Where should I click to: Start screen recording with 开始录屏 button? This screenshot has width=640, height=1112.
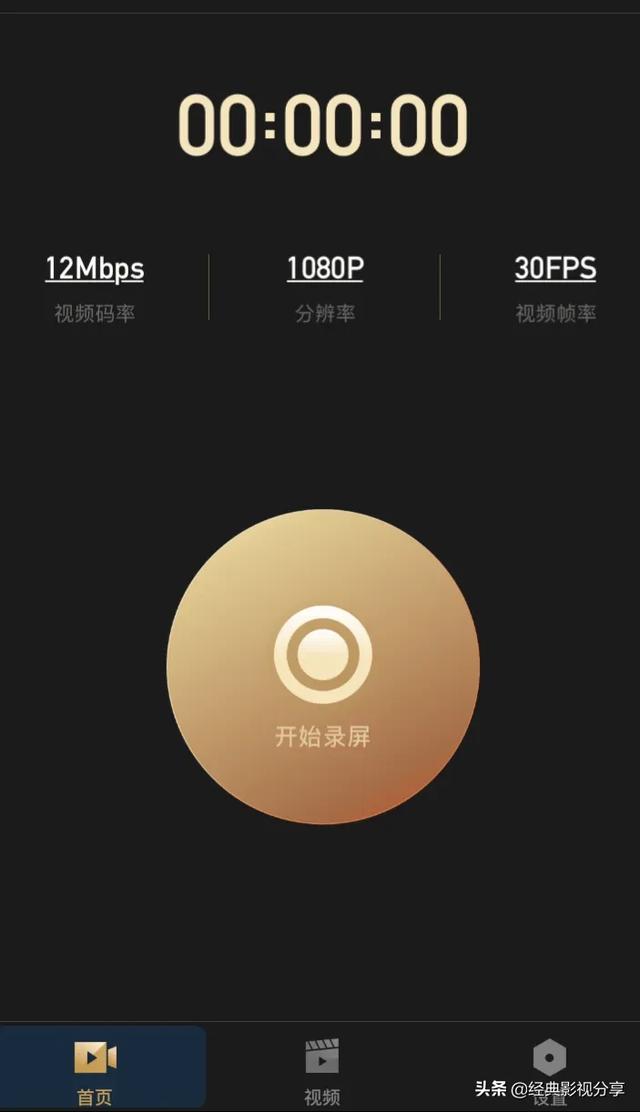click(323, 667)
